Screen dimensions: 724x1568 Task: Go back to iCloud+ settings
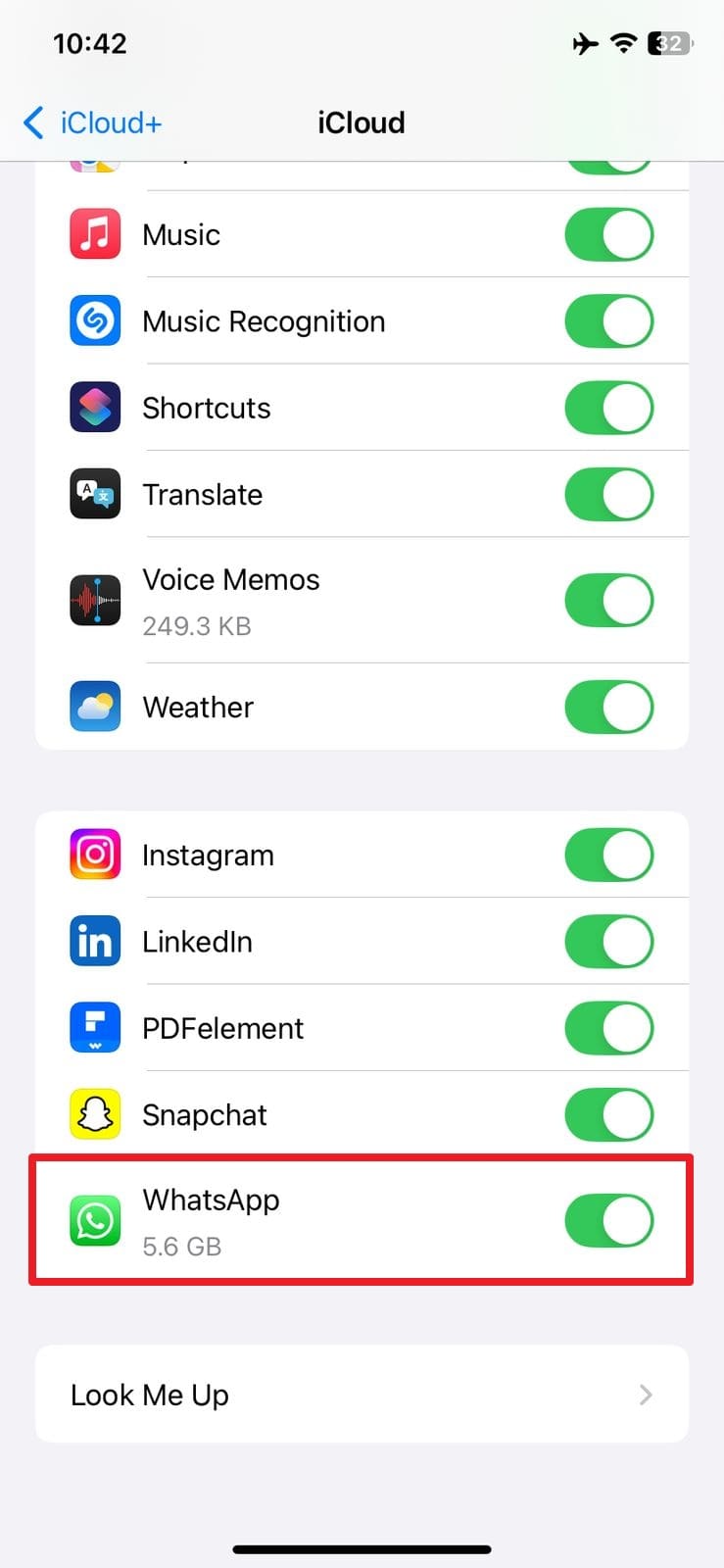coord(92,123)
